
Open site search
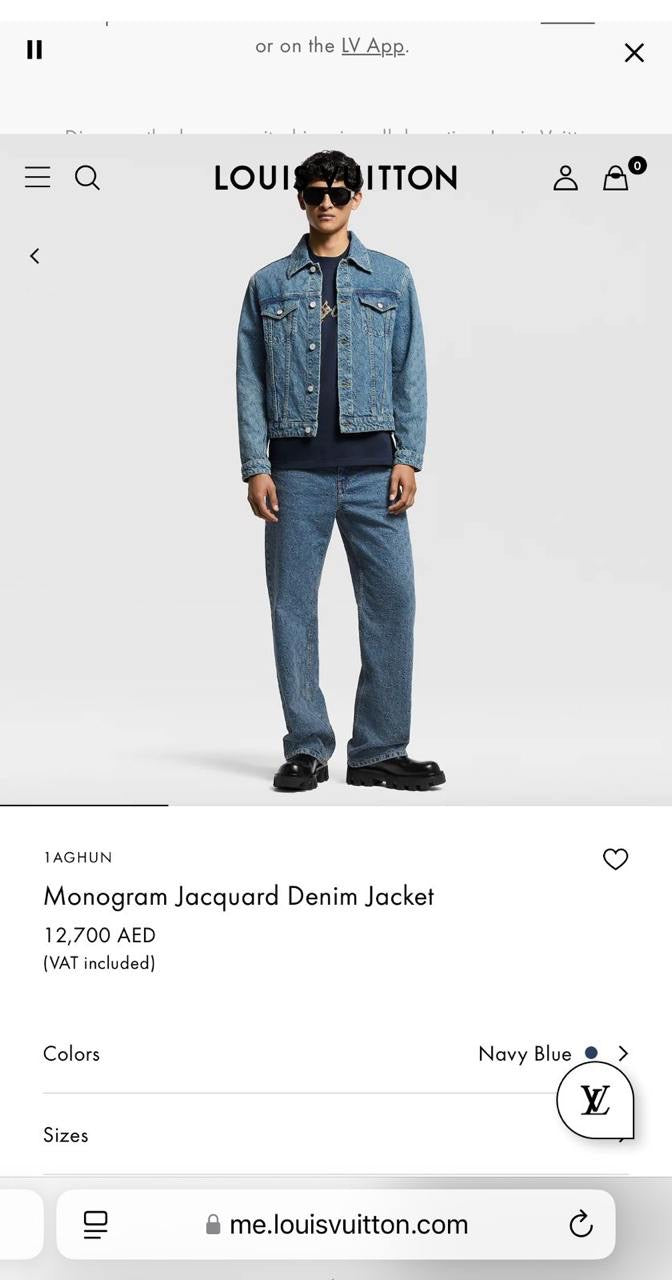pyautogui.click(x=88, y=178)
